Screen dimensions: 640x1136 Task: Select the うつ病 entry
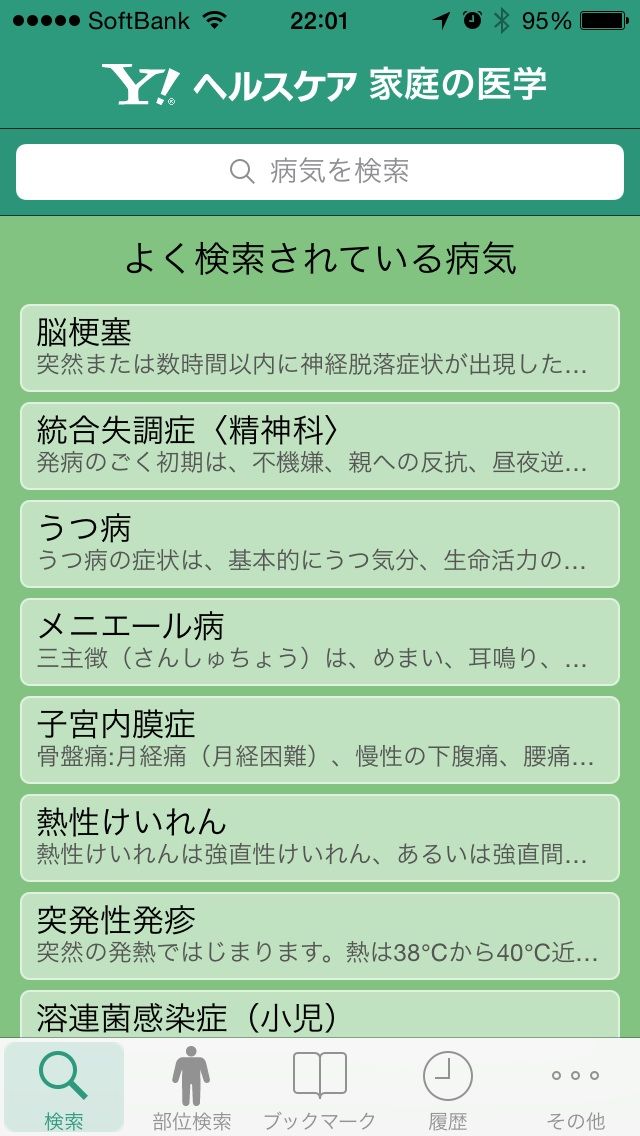[320, 543]
